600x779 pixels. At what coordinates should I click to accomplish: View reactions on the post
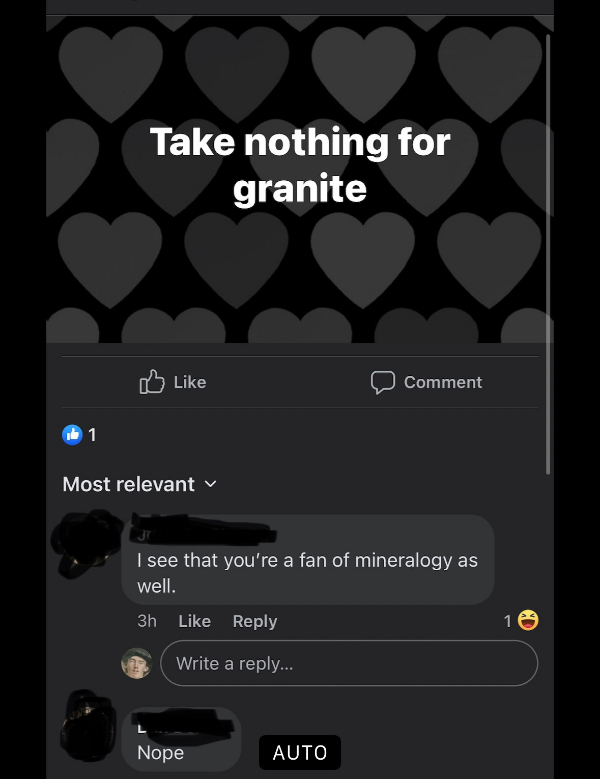click(x=80, y=435)
